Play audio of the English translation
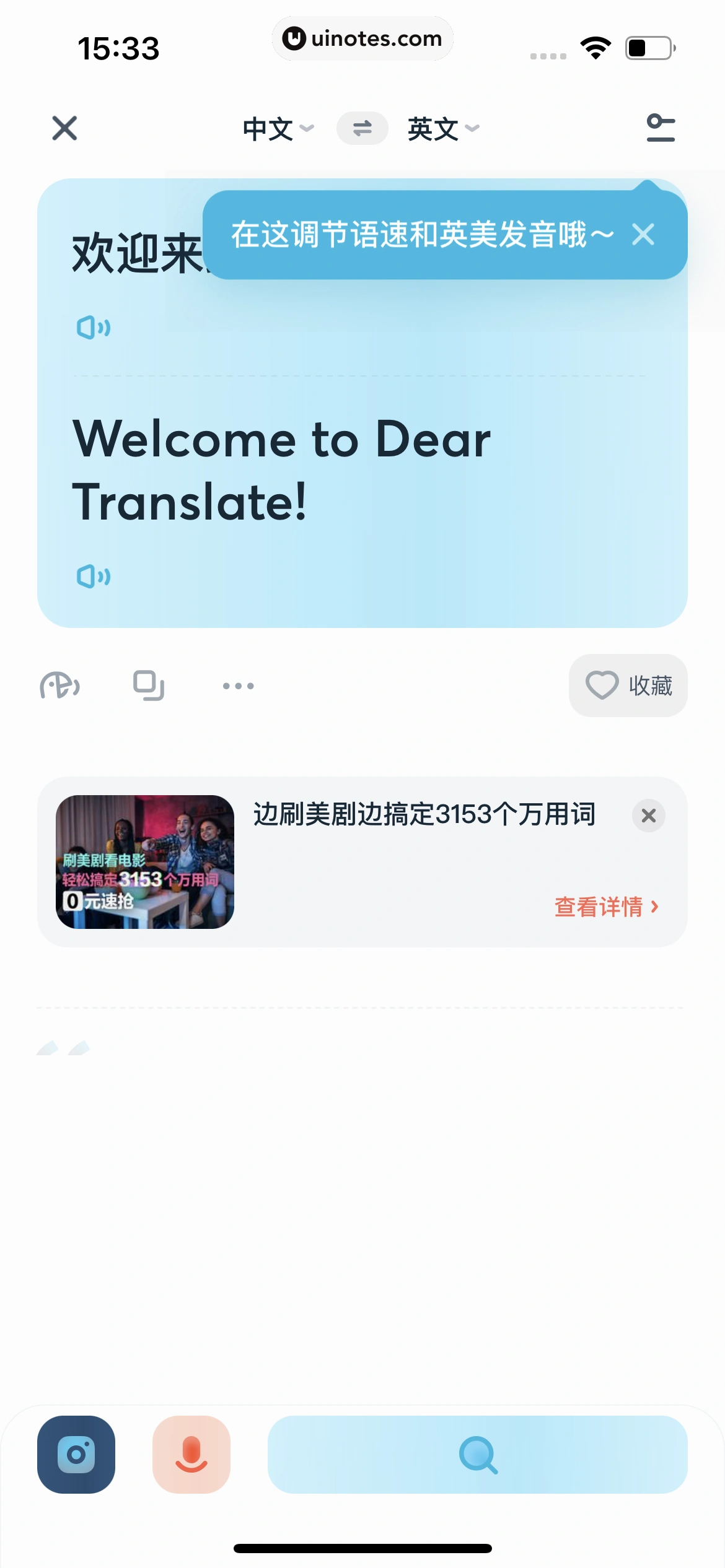Screen dimensions: 725x1568 point(94,577)
